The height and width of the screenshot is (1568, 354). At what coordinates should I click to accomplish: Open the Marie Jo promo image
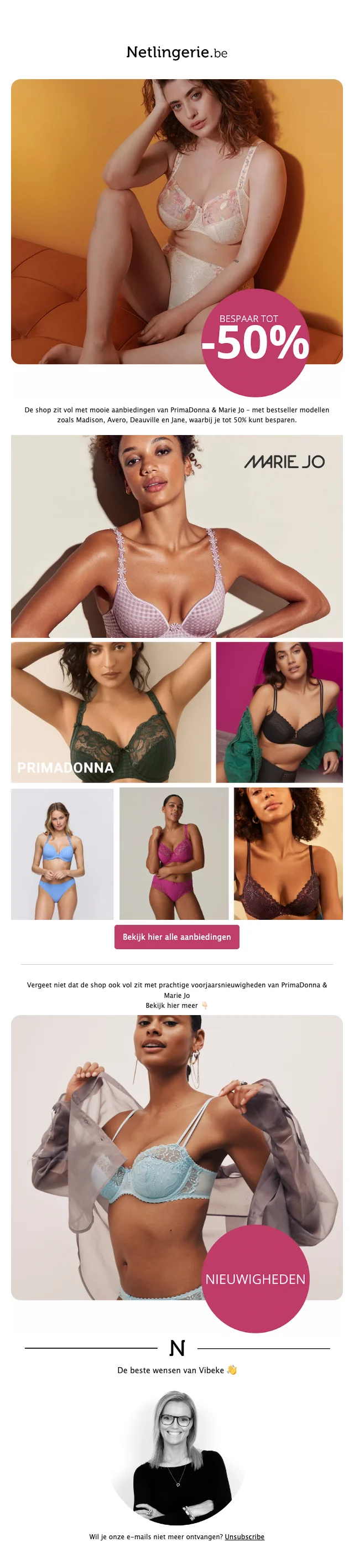[x=176, y=536]
